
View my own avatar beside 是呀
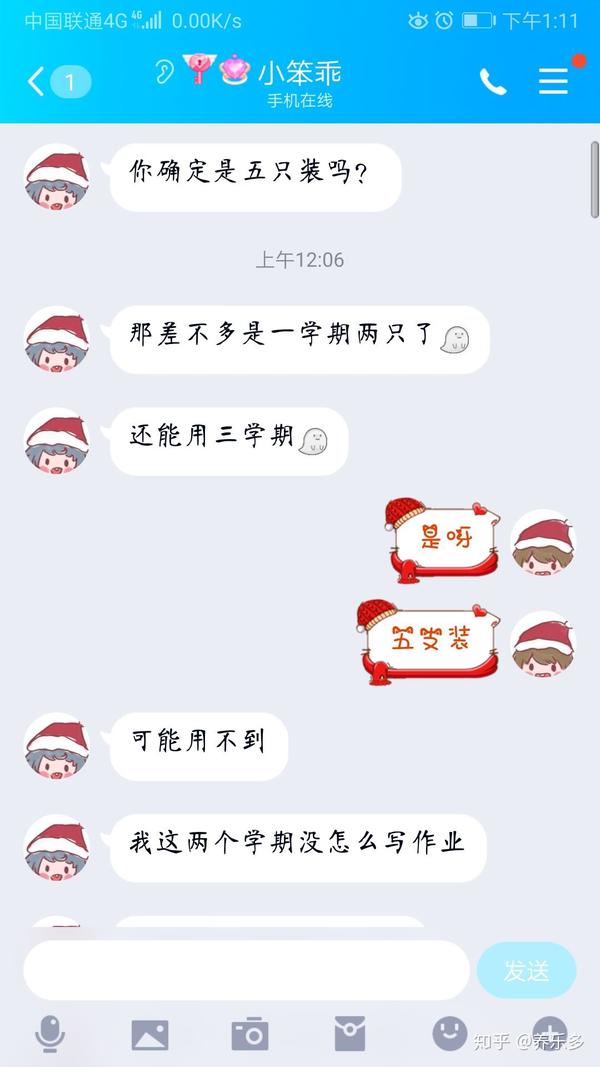click(543, 542)
